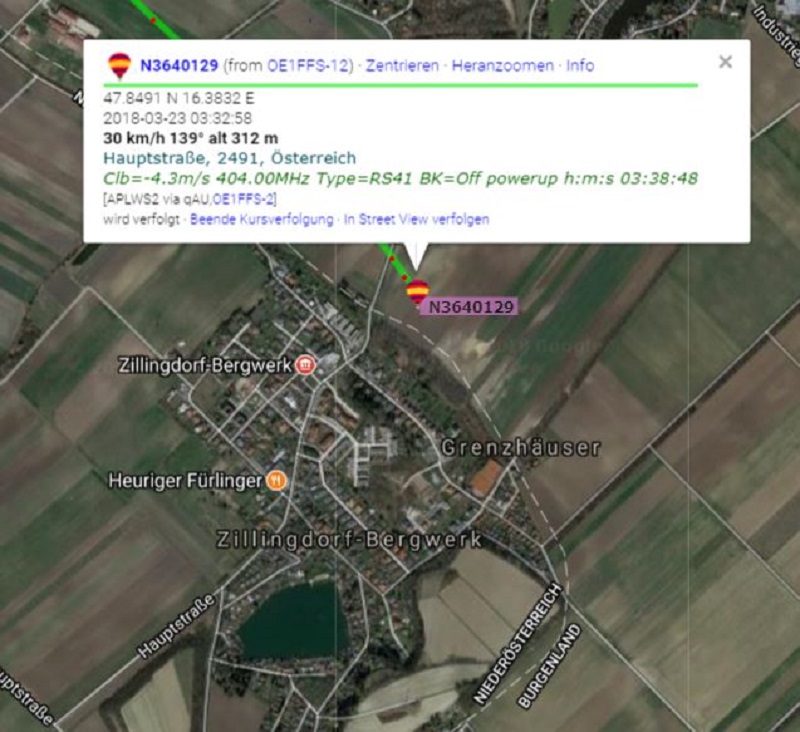Open the OE1FFS-12 source station link
The width and height of the screenshot is (800, 732).
(308, 66)
